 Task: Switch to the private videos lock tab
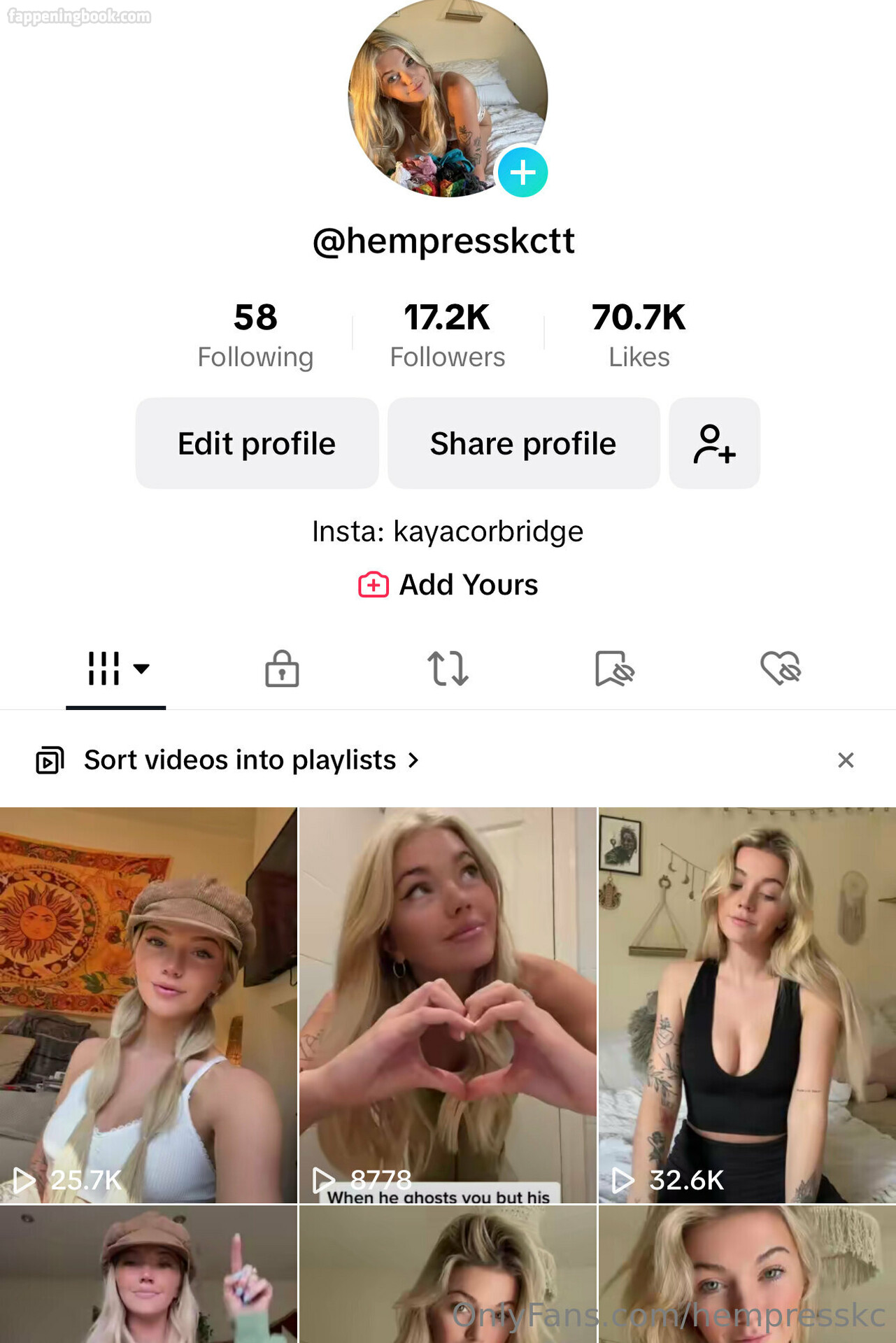tap(282, 668)
